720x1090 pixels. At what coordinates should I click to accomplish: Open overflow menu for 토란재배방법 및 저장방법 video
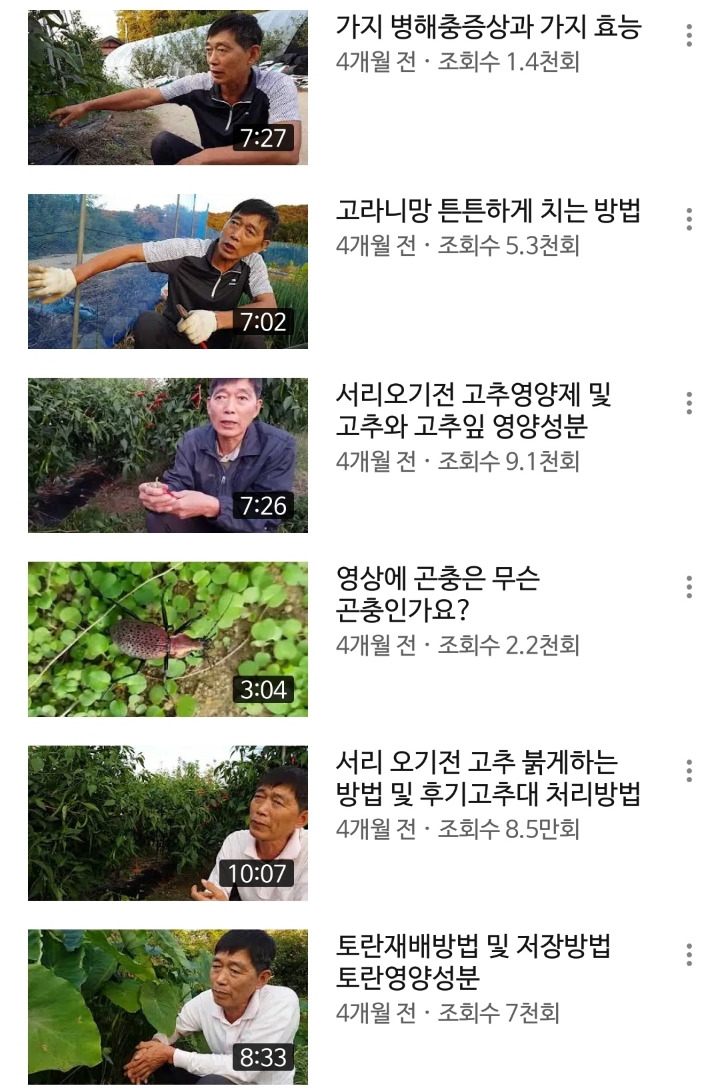click(x=689, y=955)
